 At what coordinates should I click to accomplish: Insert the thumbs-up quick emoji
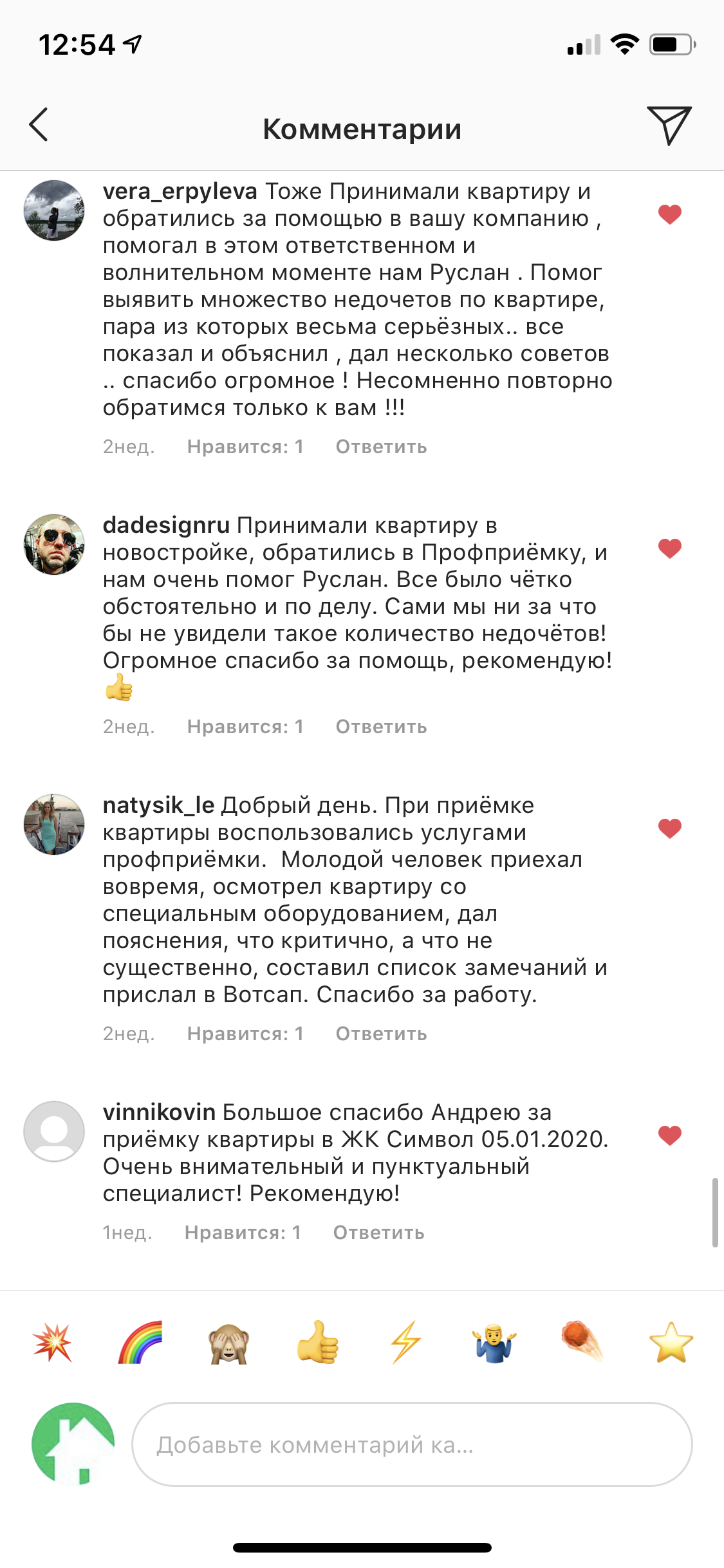click(317, 1342)
